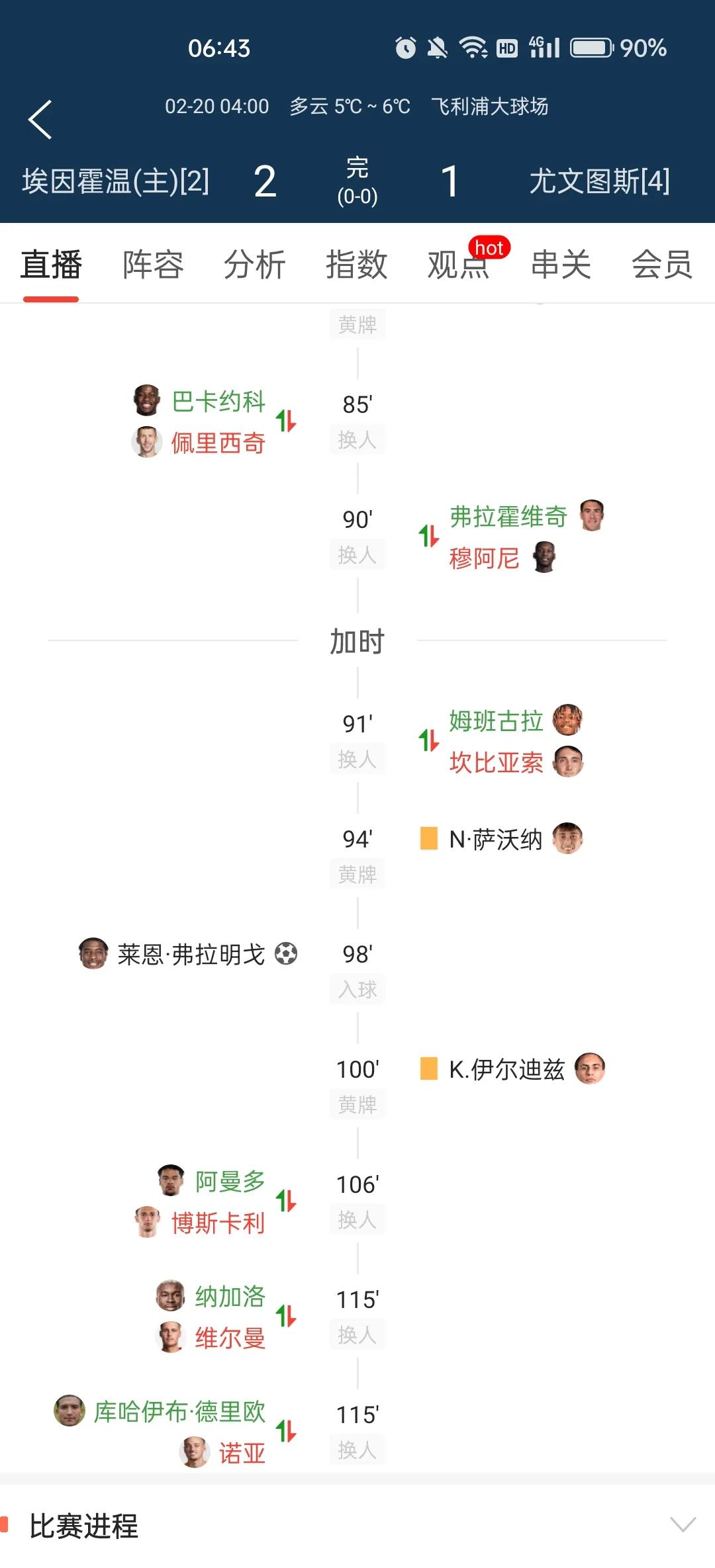Click the substitution icon beside 巴卡约科

pyautogui.click(x=287, y=424)
